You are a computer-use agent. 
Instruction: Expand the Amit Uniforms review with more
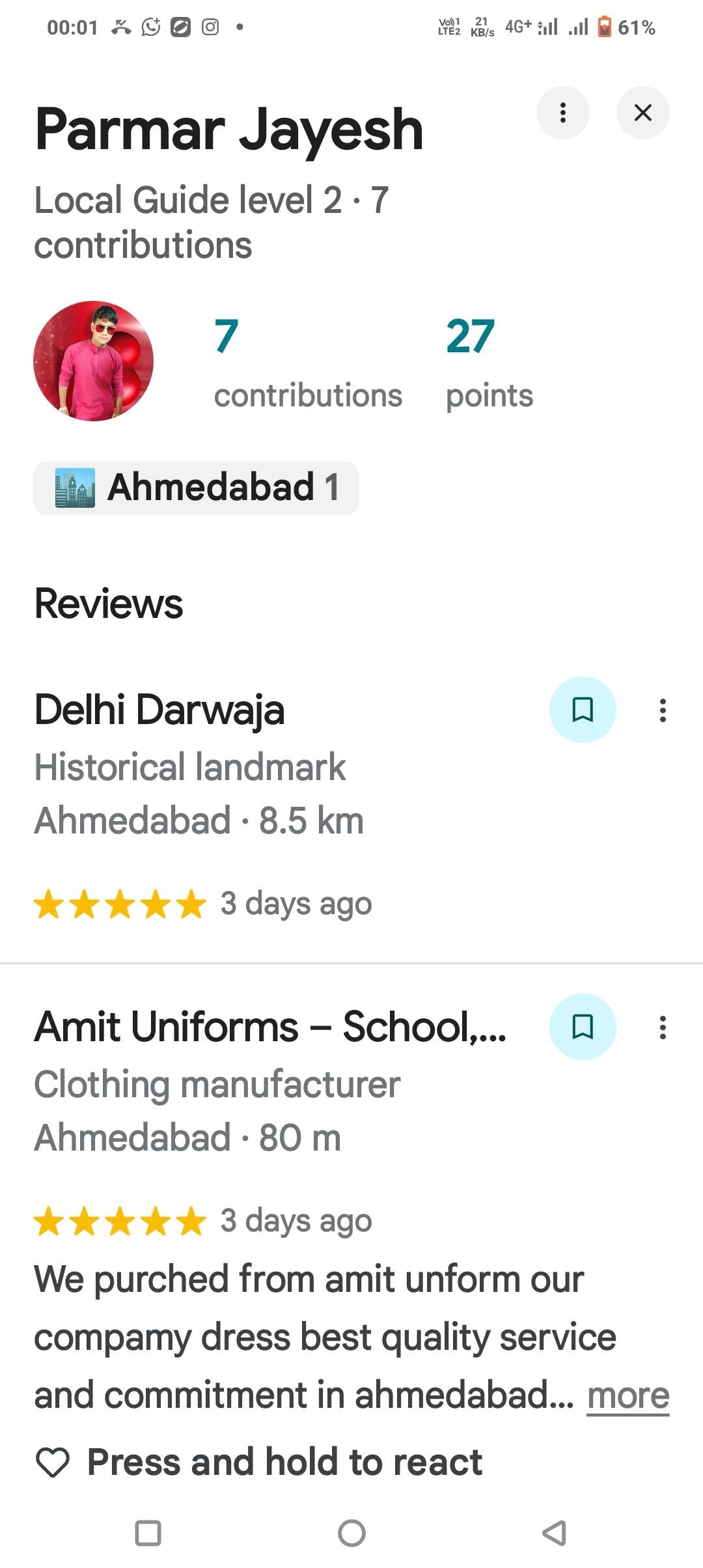[628, 1396]
